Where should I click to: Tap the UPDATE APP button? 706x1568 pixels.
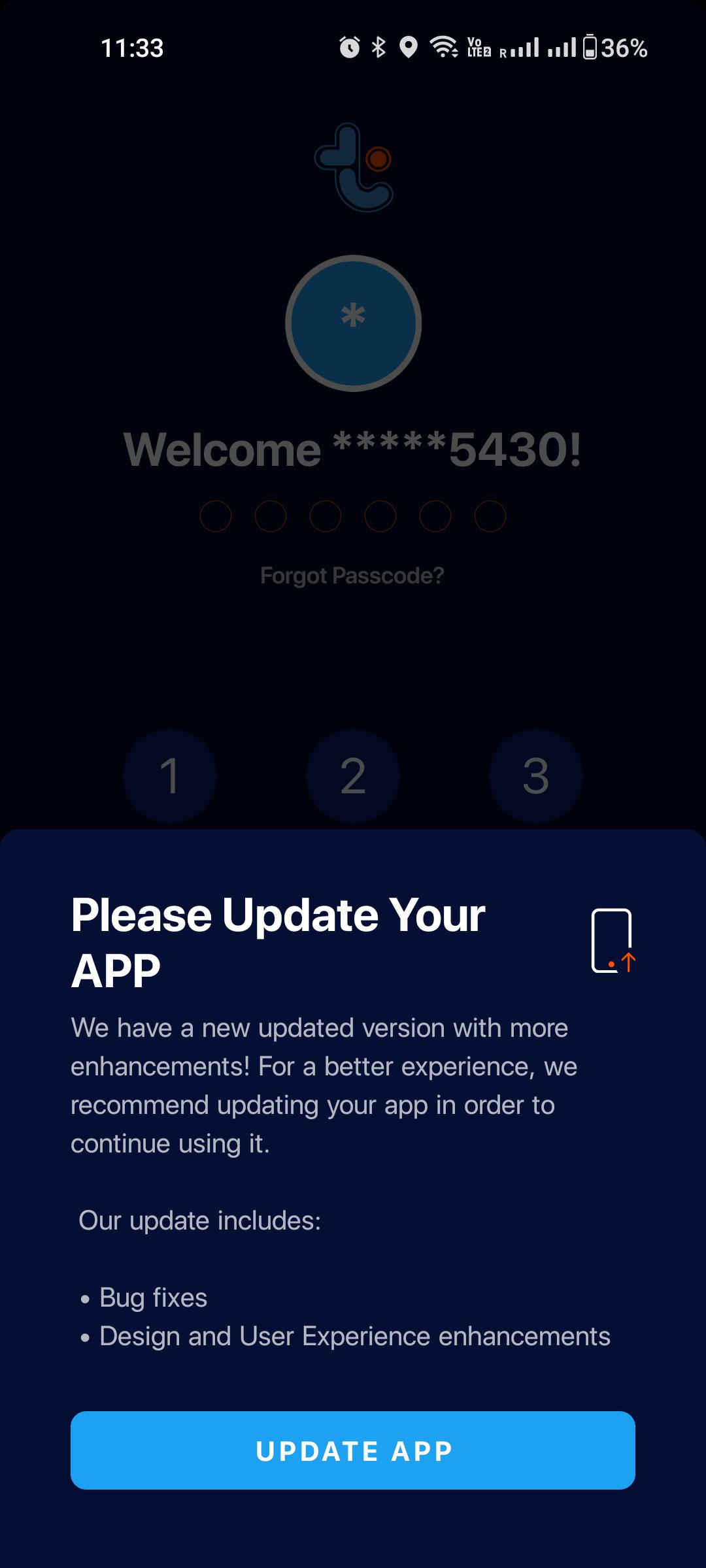tap(353, 1450)
